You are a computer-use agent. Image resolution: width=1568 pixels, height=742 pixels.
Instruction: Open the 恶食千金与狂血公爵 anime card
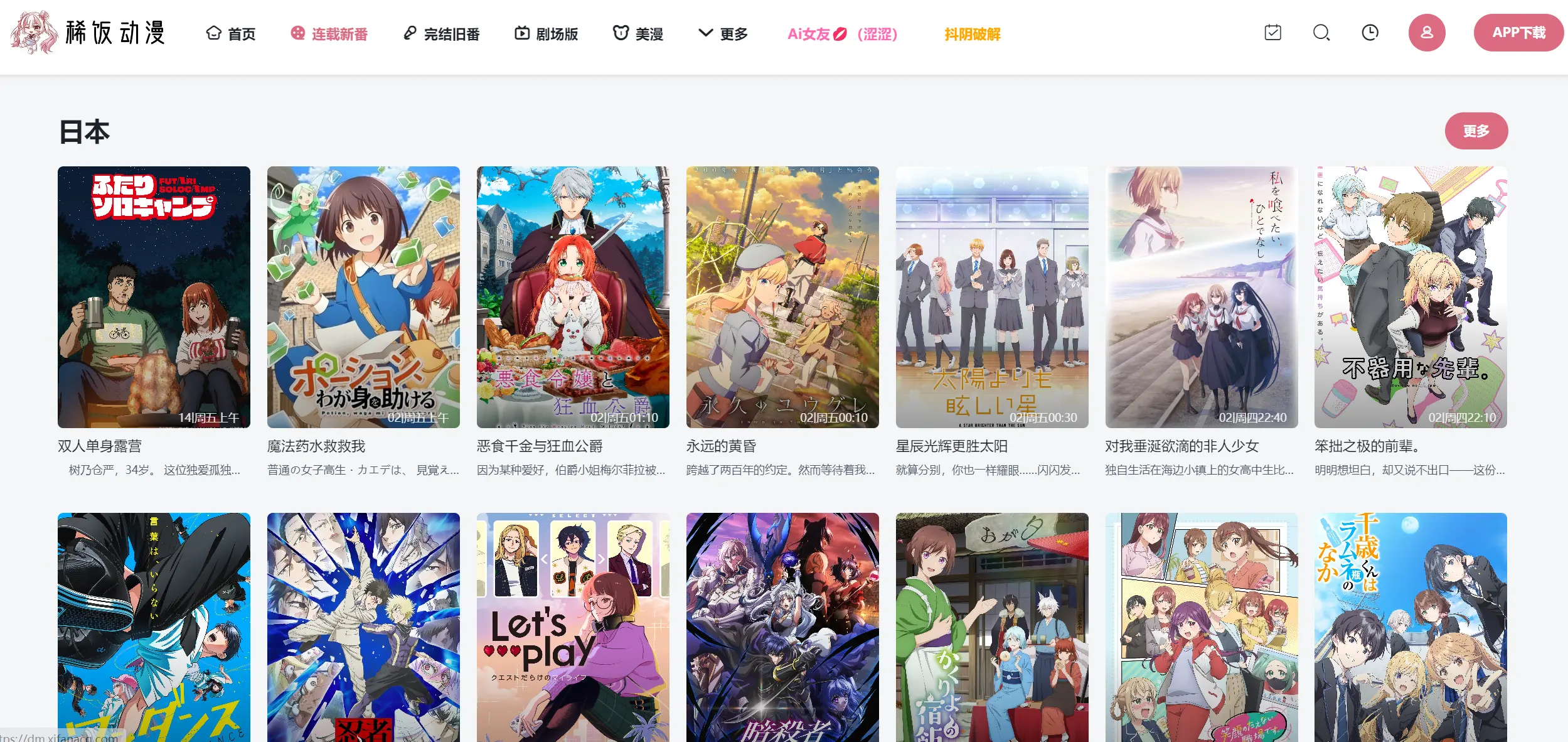pos(573,297)
